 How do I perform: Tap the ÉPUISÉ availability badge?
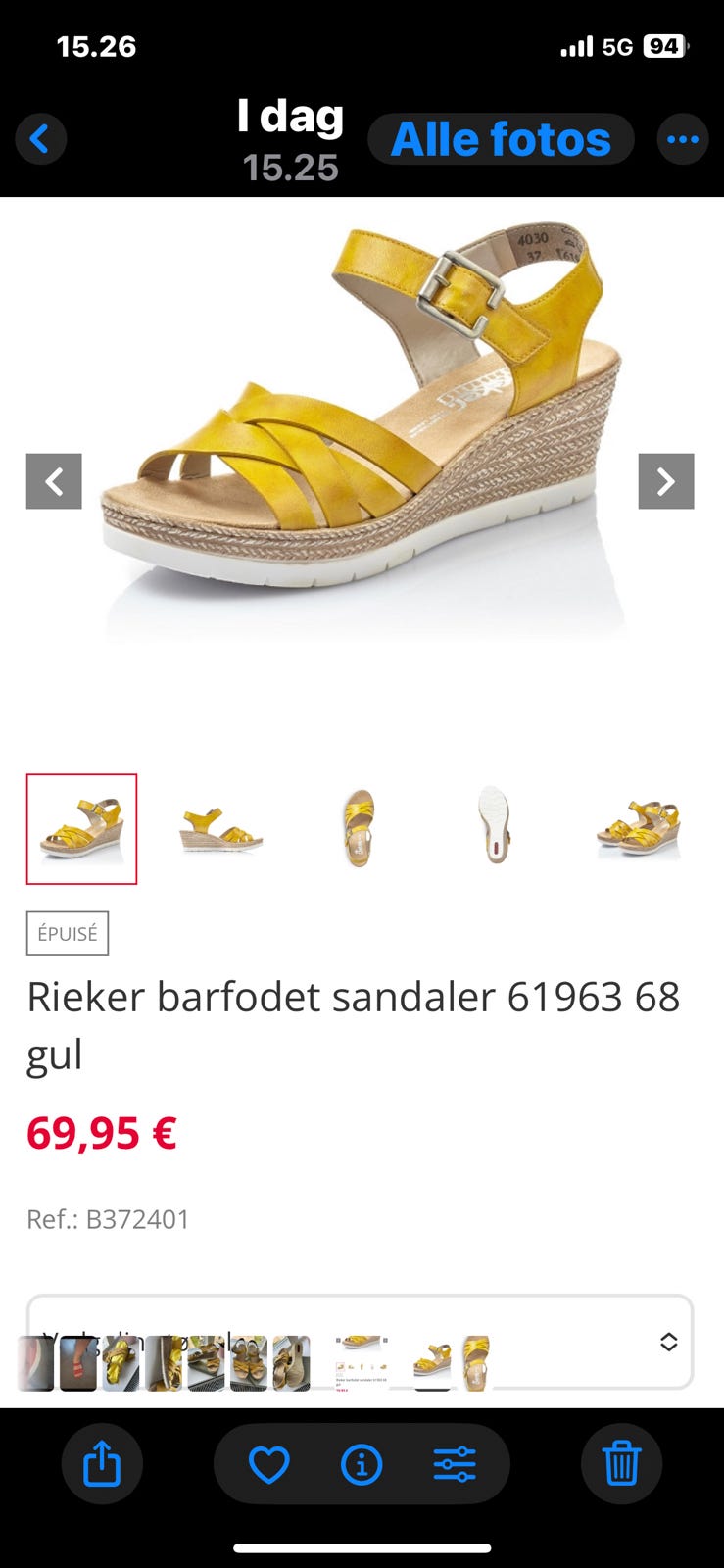pyautogui.click(x=67, y=933)
